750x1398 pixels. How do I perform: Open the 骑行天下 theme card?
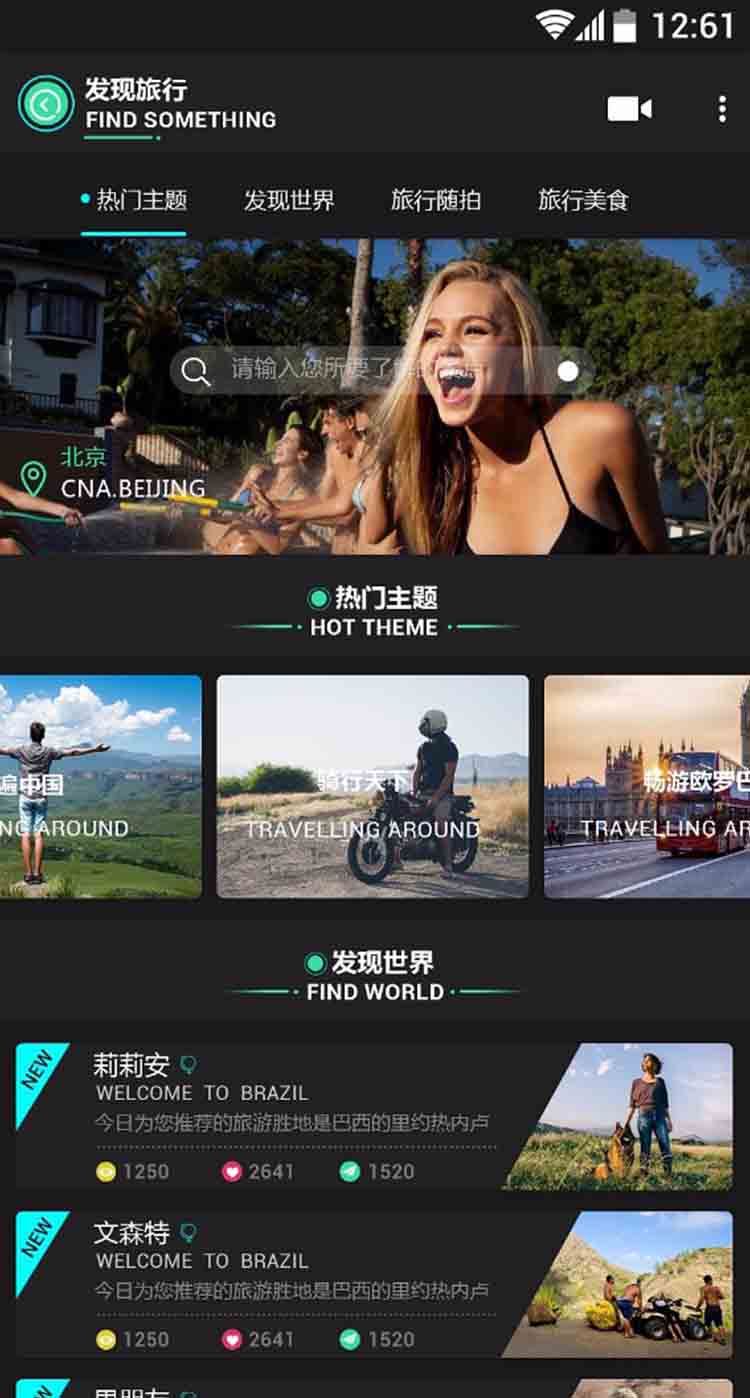pyautogui.click(x=373, y=786)
